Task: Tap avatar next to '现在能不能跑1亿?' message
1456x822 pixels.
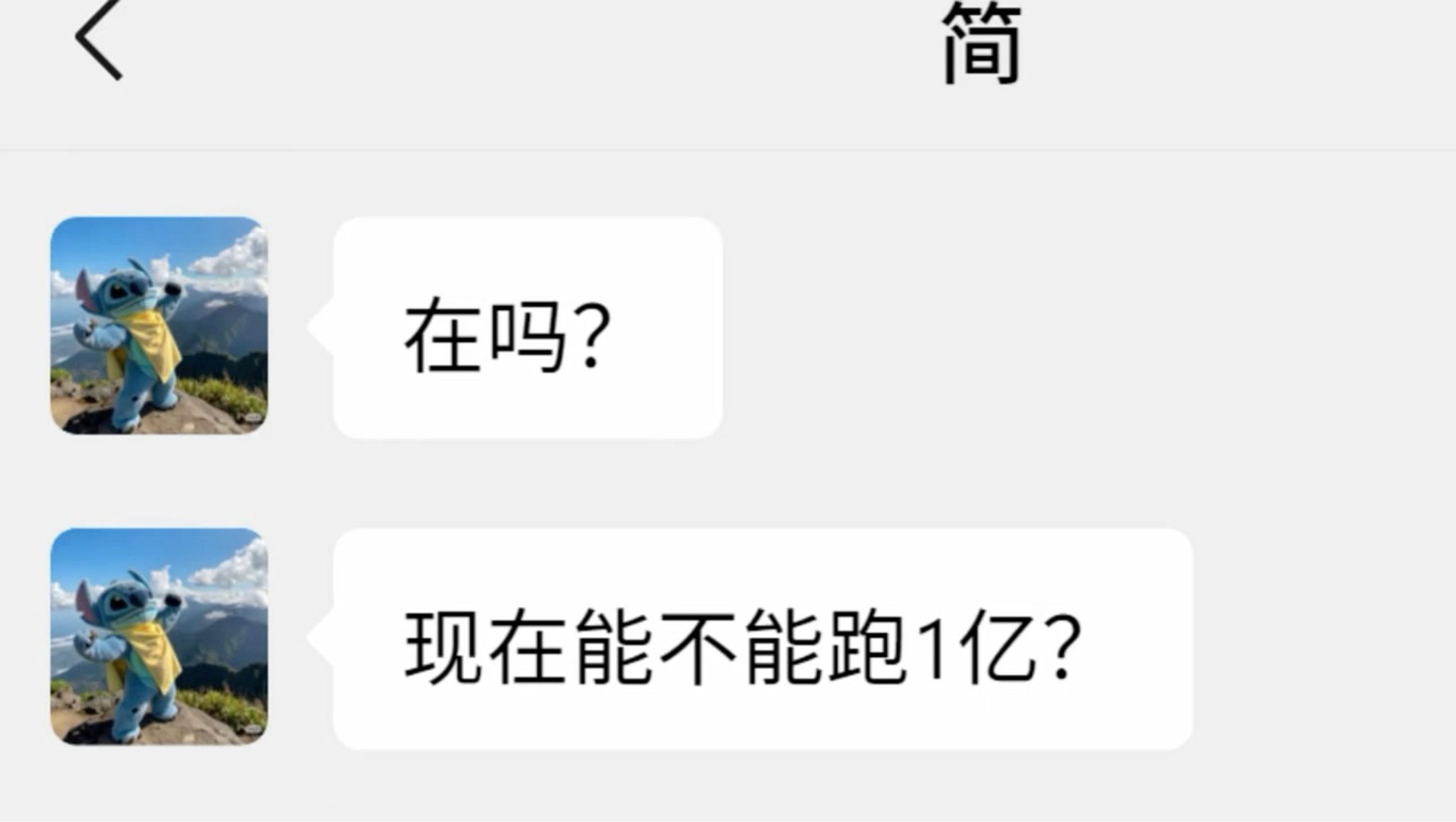Action: point(159,636)
